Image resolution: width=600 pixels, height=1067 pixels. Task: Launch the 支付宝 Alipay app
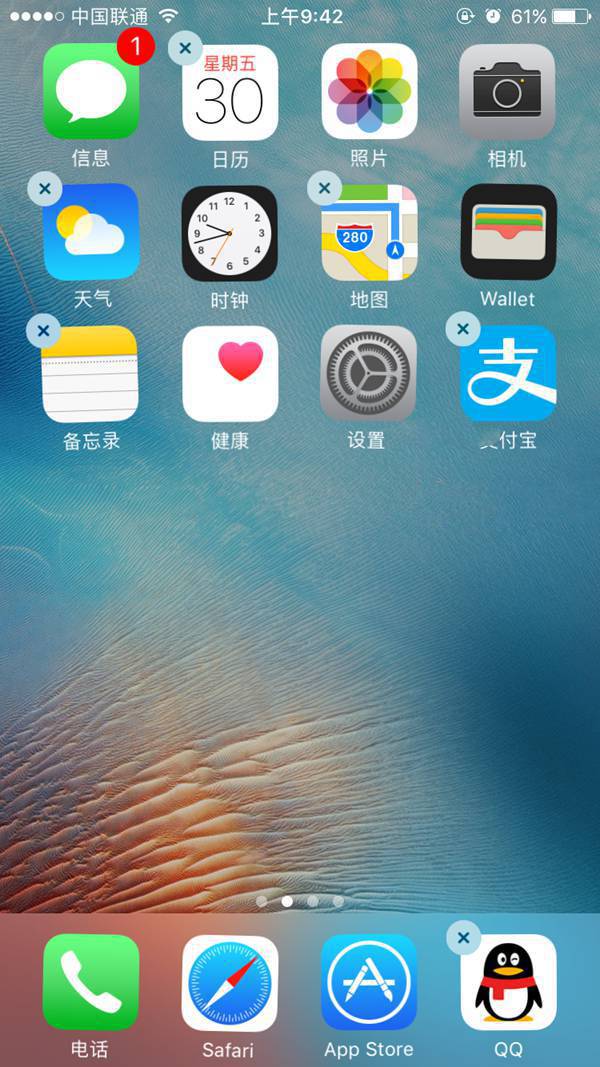click(x=507, y=373)
